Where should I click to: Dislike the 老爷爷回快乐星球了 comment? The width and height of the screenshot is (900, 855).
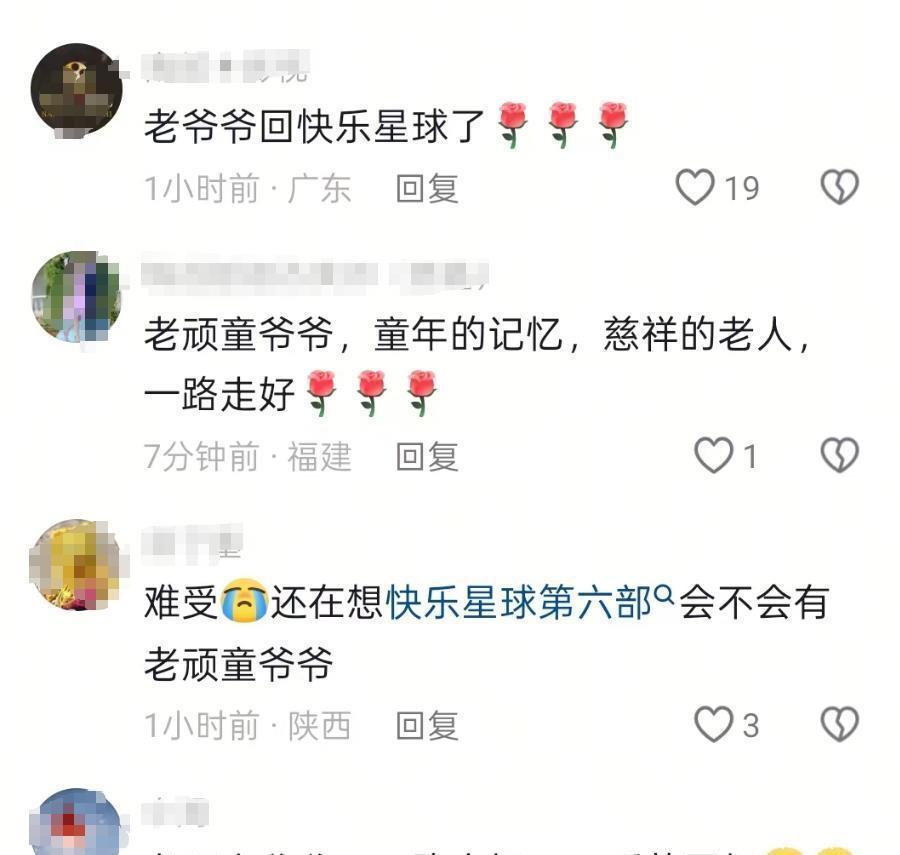839,187
